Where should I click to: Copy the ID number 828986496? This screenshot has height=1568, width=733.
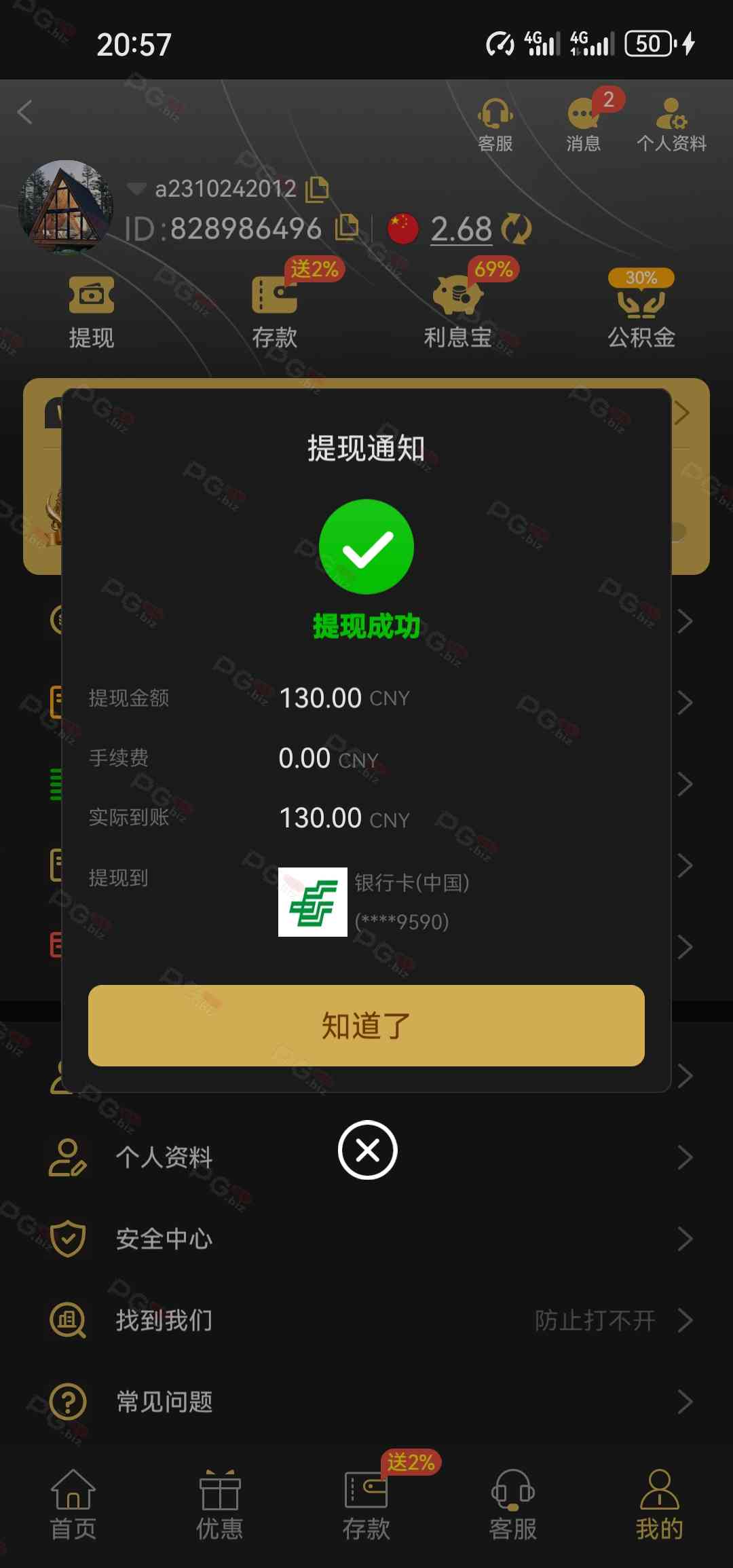click(x=347, y=227)
